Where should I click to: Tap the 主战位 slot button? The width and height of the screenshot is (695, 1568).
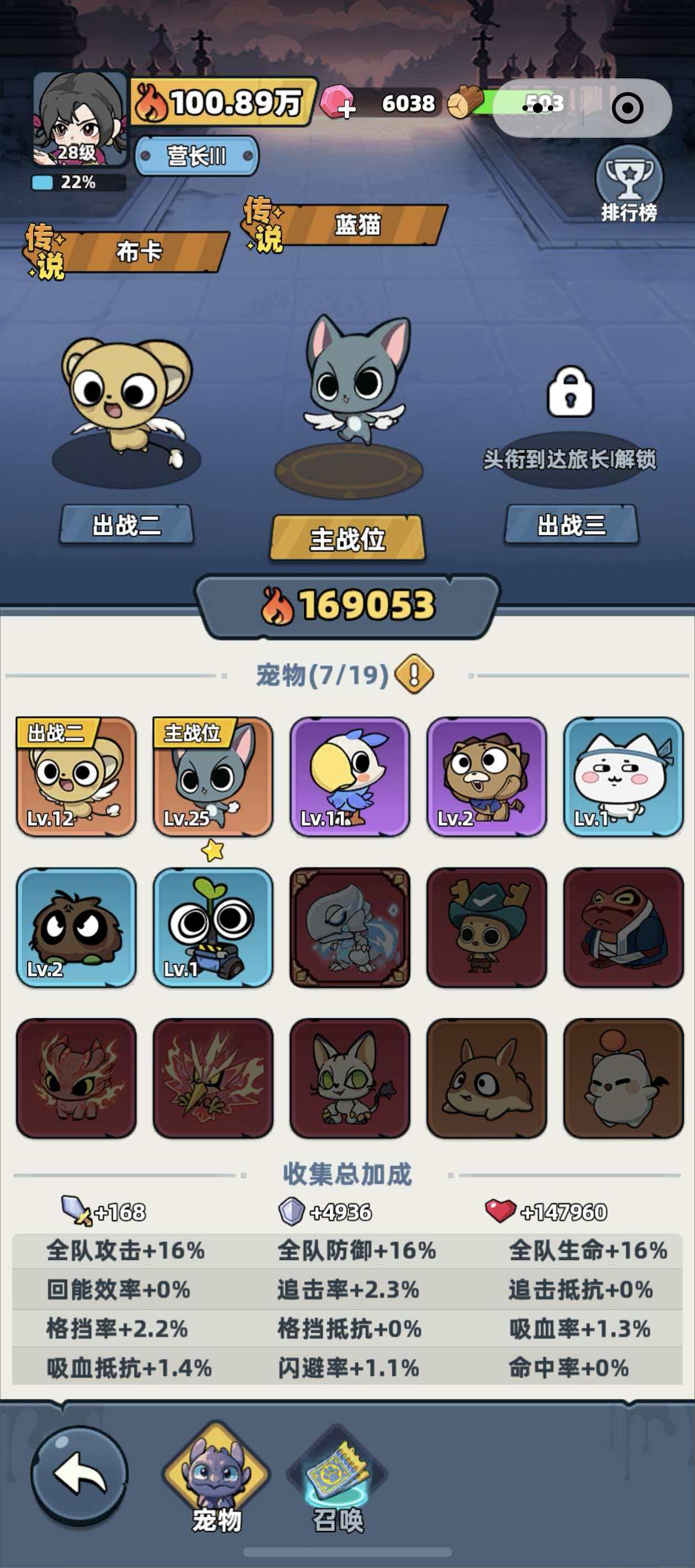click(x=347, y=538)
